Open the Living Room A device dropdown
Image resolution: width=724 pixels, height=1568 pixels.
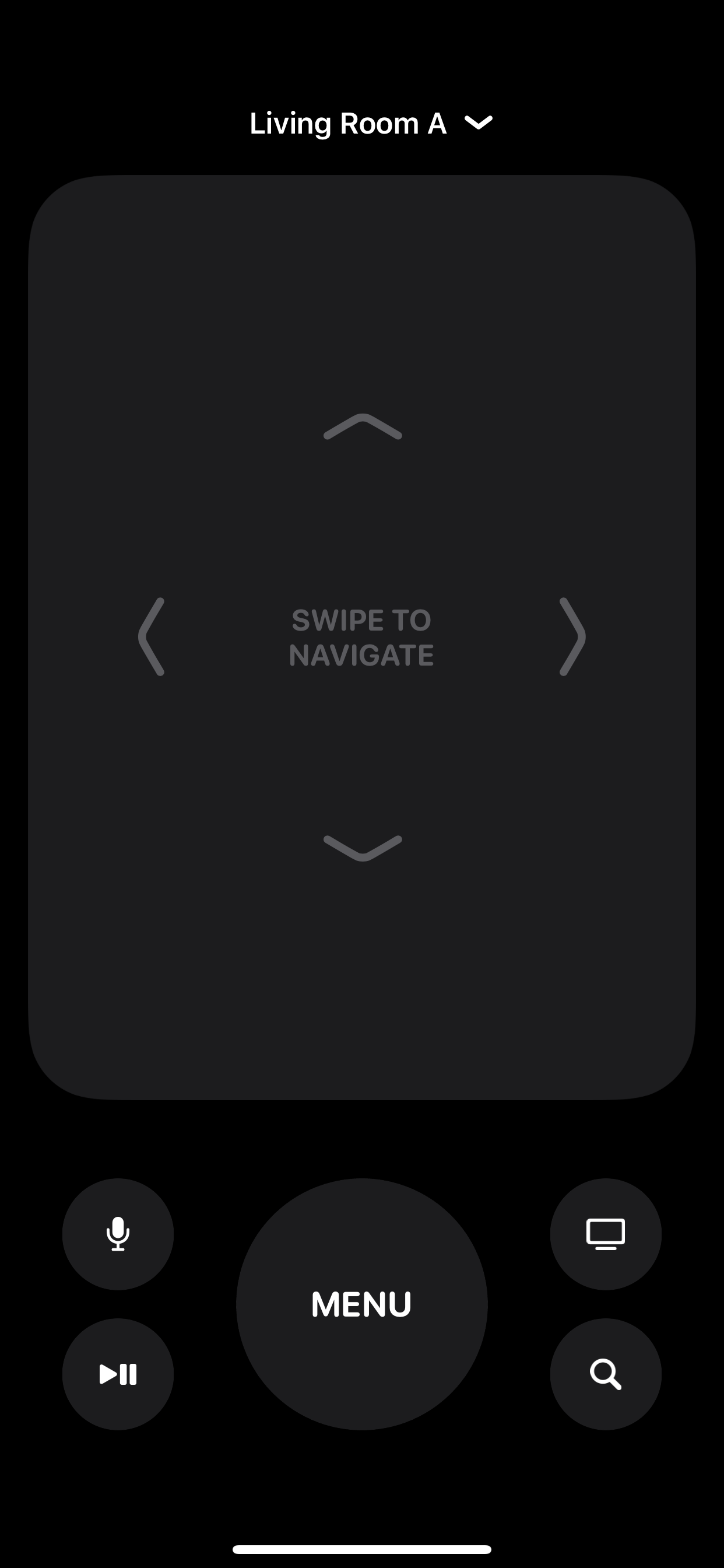point(371,124)
